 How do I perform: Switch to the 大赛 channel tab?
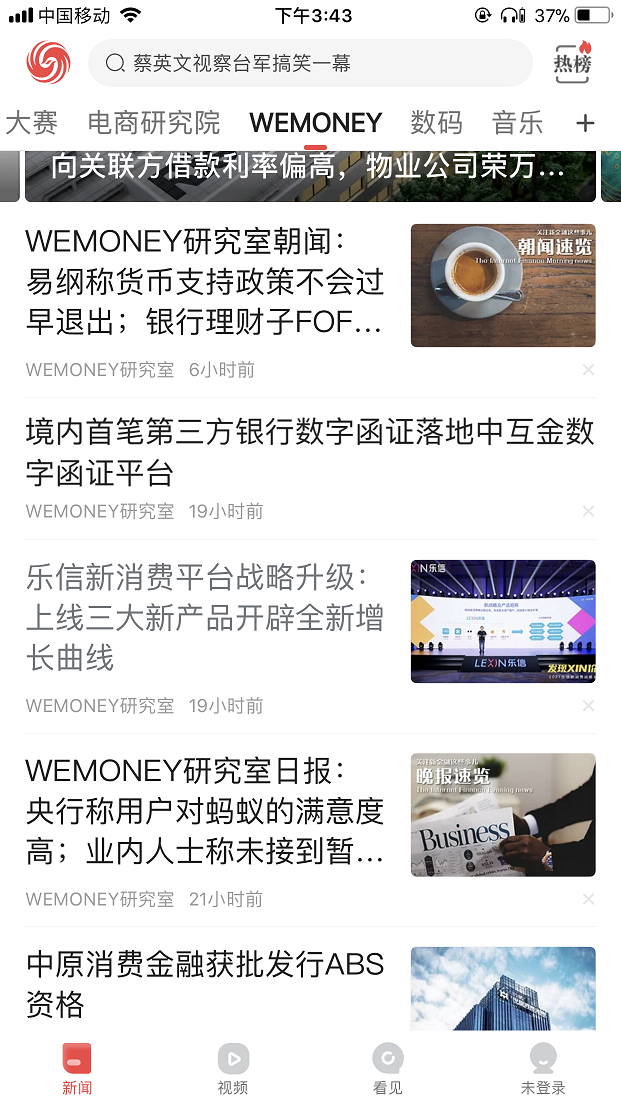tap(30, 123)
